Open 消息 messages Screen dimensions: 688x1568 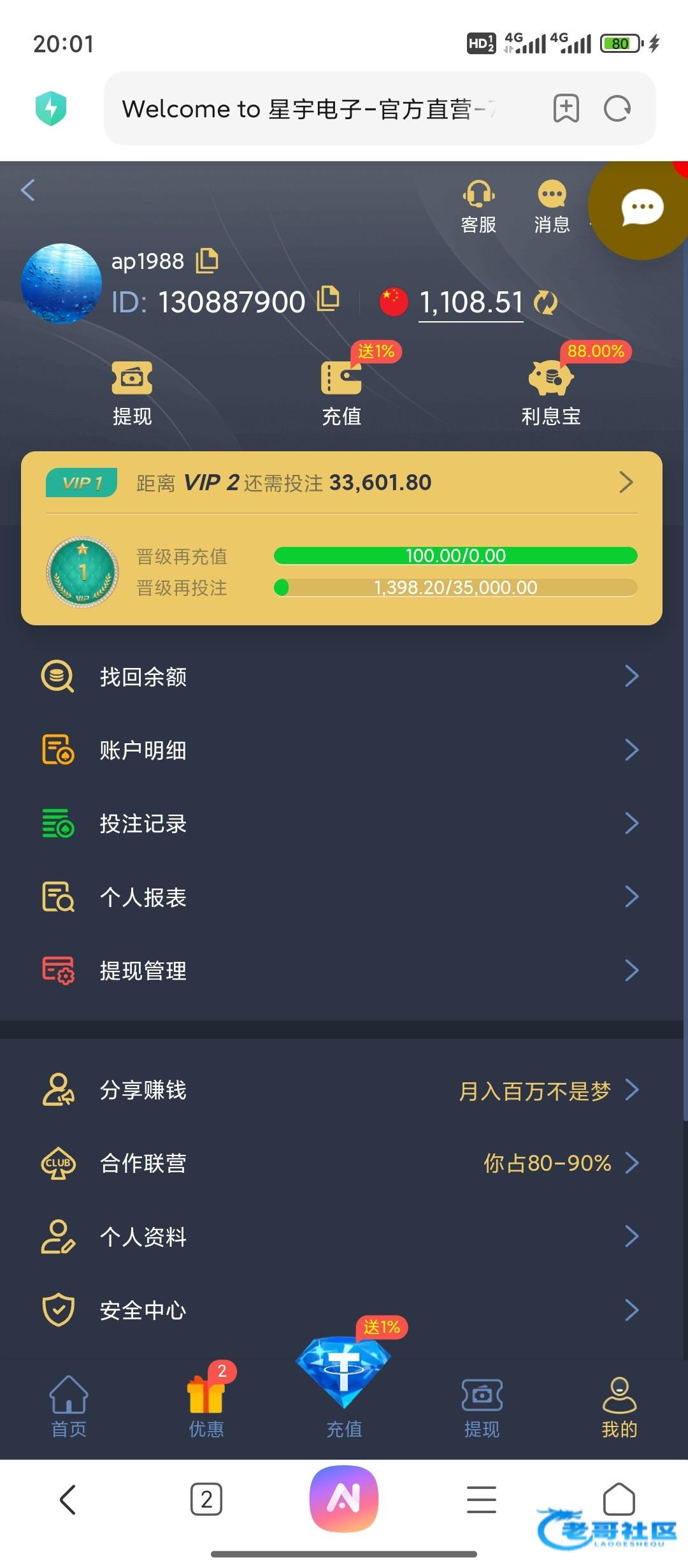[x=552, y=206]
